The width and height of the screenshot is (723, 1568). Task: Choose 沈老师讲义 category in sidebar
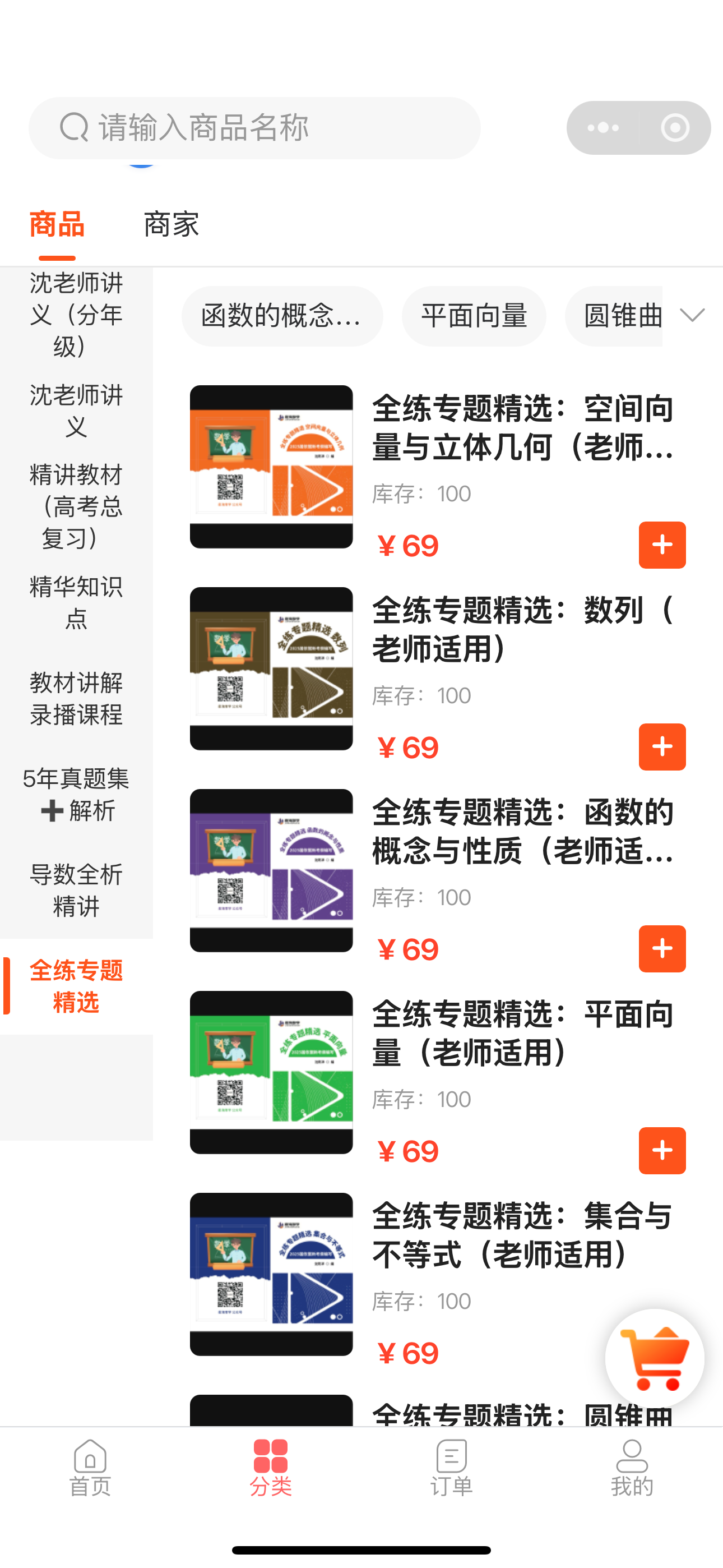point(76,411)
